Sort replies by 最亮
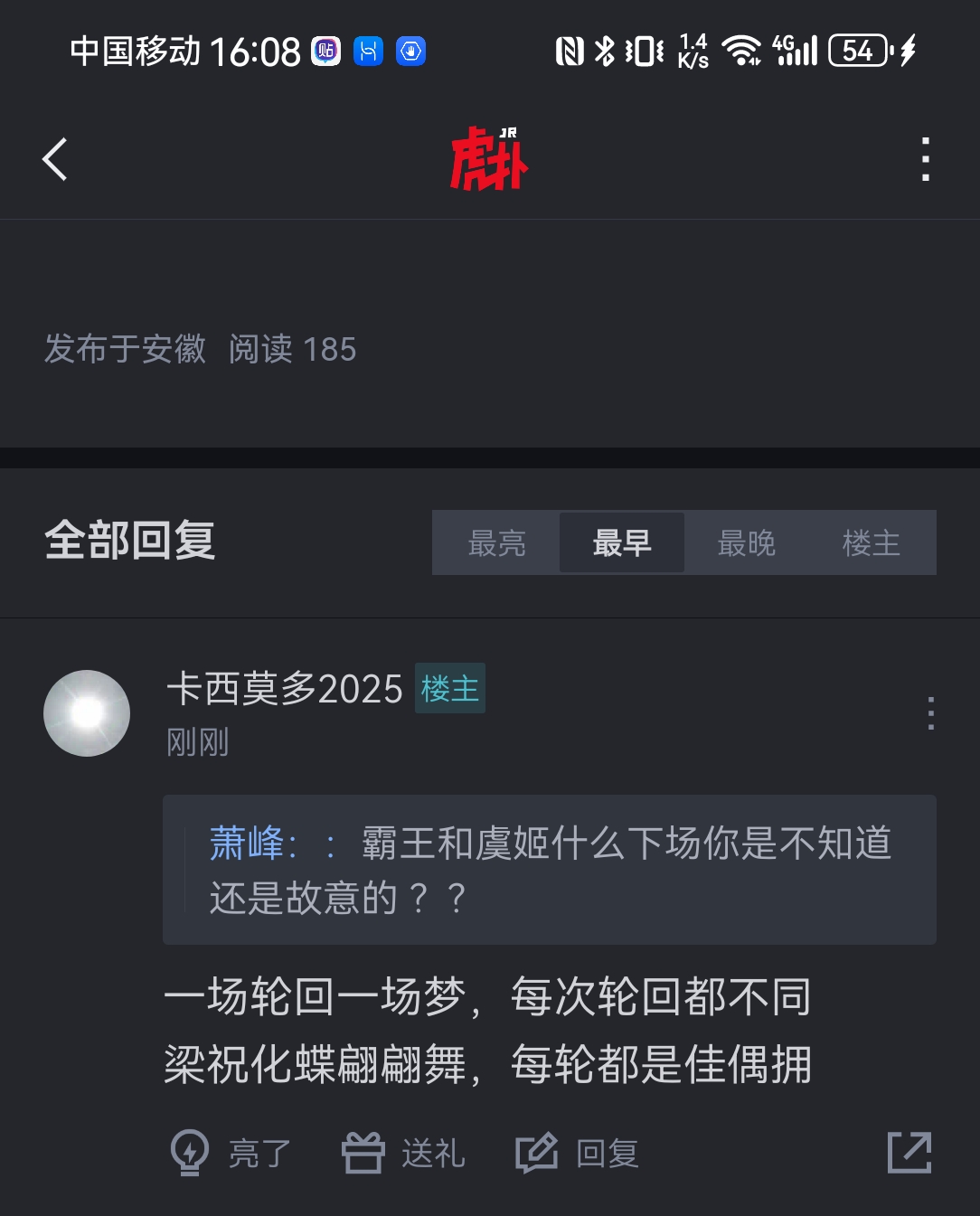The width and height of the screenshot is (980, 1216). click(496, 543)
